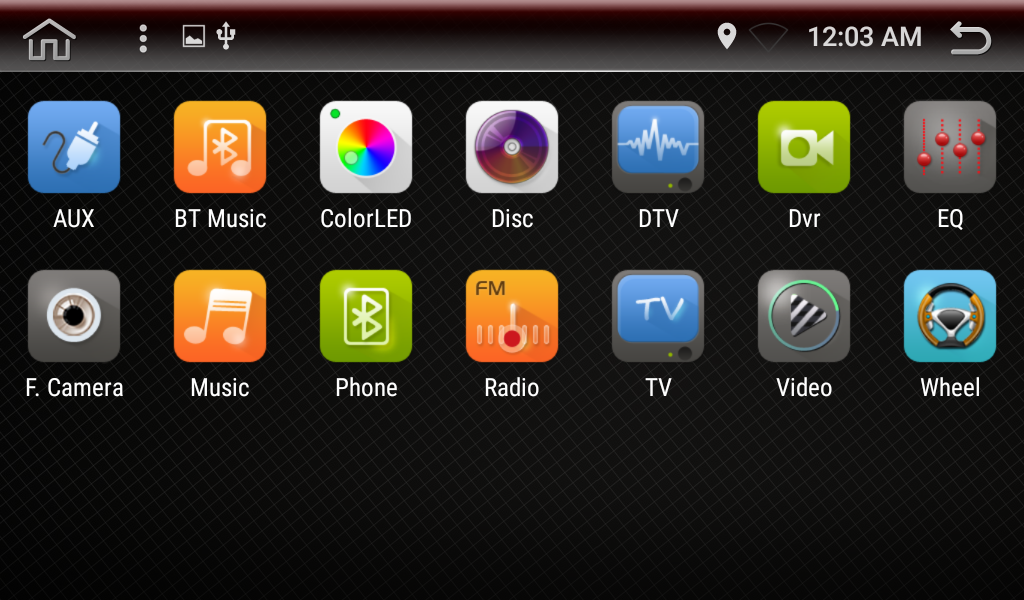Open the Video player app
The height and width of the screenshot is (600, 1024).
[804, 316]
